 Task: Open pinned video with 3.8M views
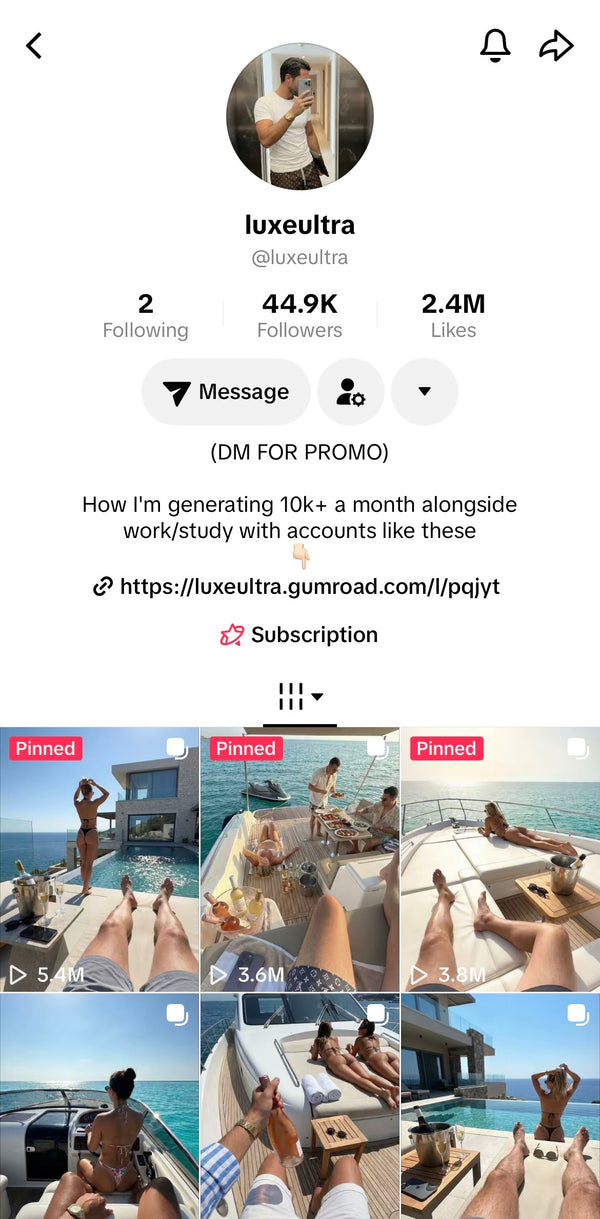click(500, 859)
